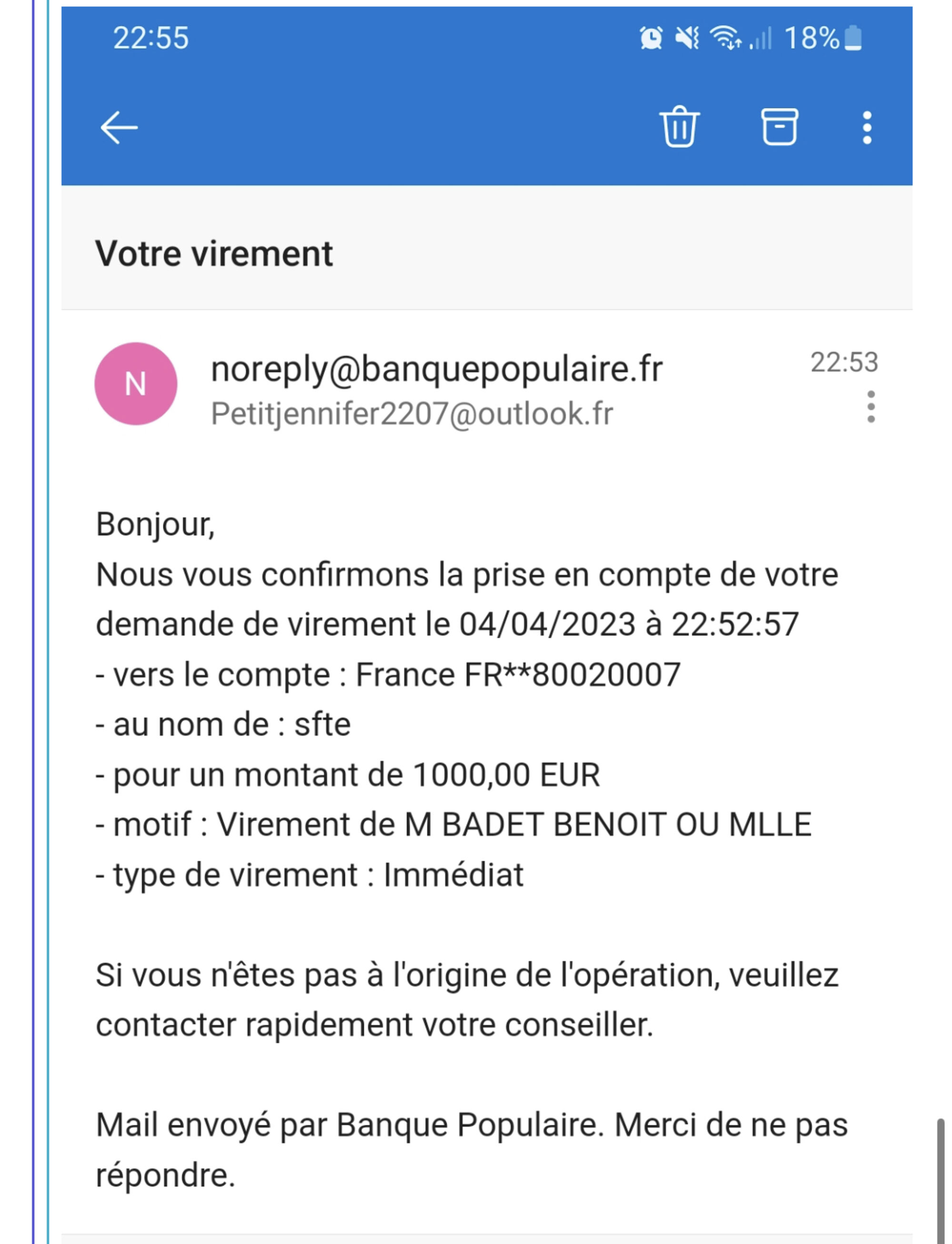Go back to the inbox
952x1244 pixels.
tap(119, 128)
